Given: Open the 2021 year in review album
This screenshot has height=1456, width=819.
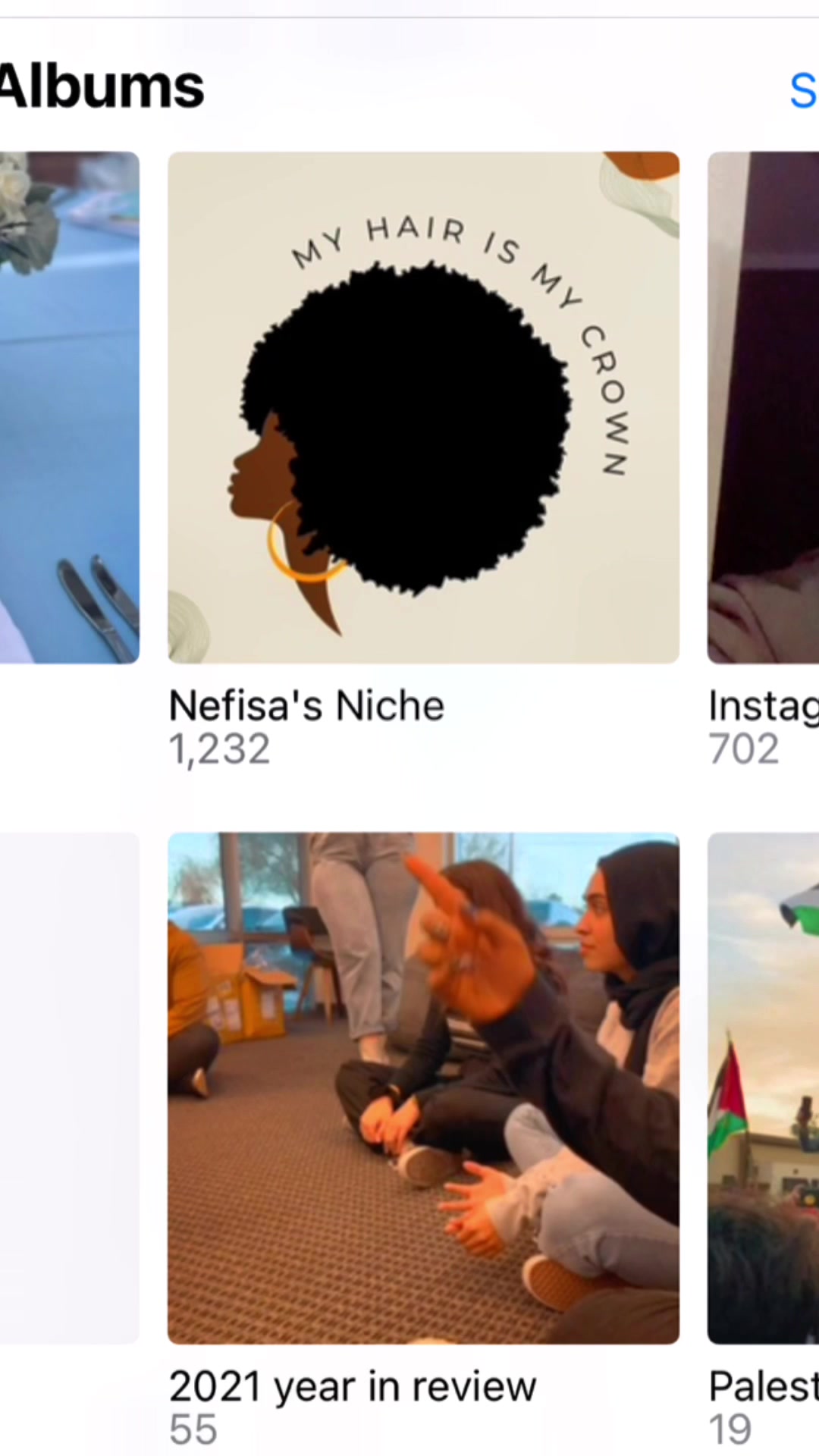Looking at the screenshot, I should coord(423,1088).
